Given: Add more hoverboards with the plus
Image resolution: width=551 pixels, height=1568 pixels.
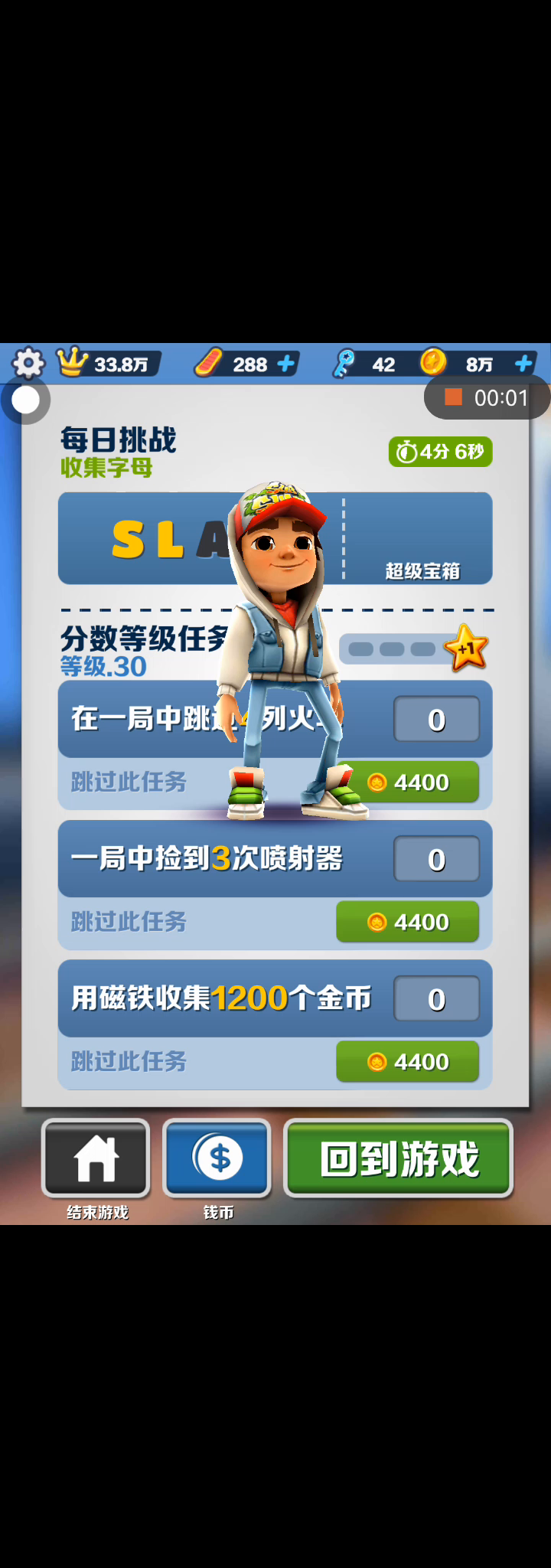Looking at the screenshot, I should [x=286, y=364].
